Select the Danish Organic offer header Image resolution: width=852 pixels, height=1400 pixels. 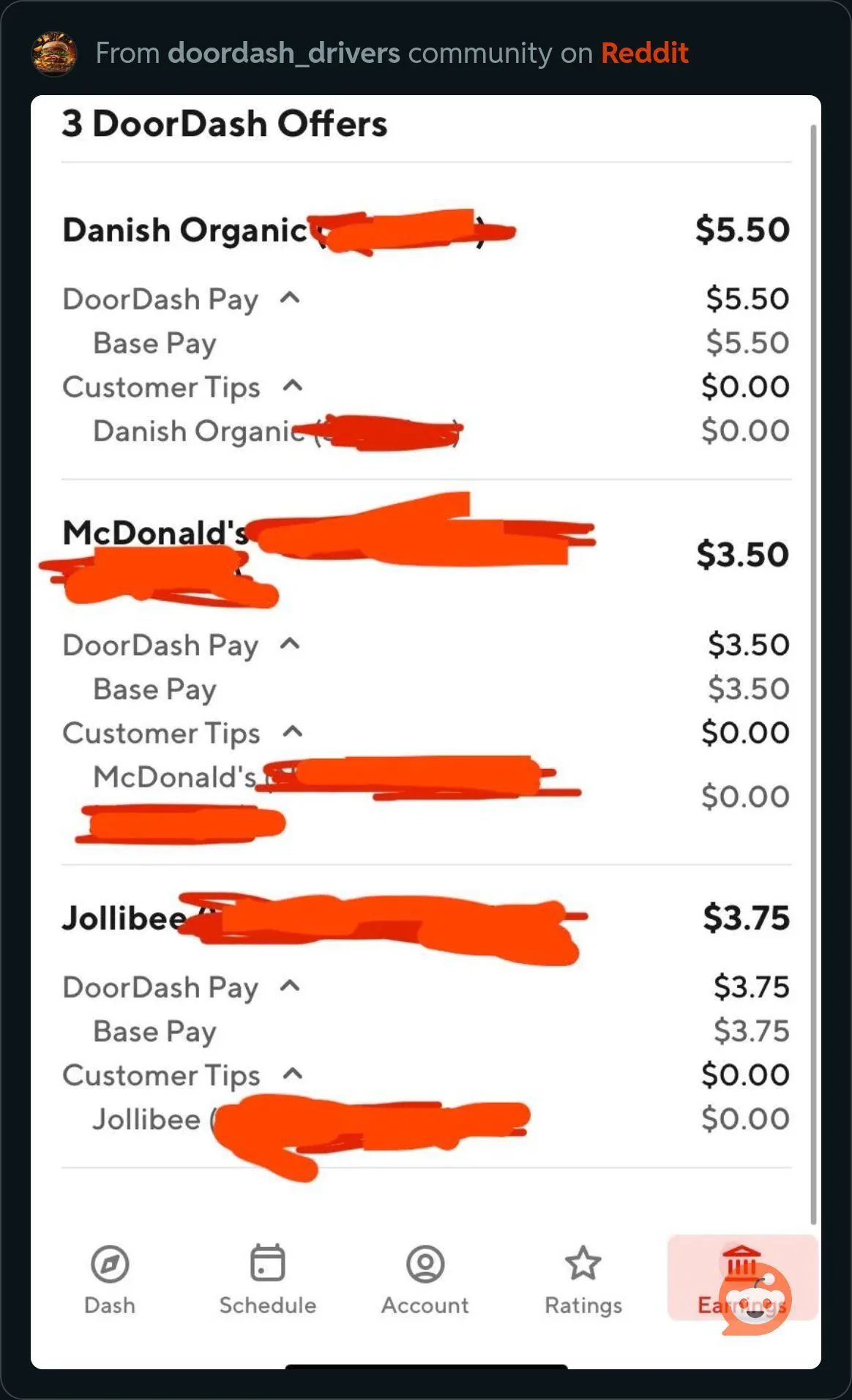[183, 229]
